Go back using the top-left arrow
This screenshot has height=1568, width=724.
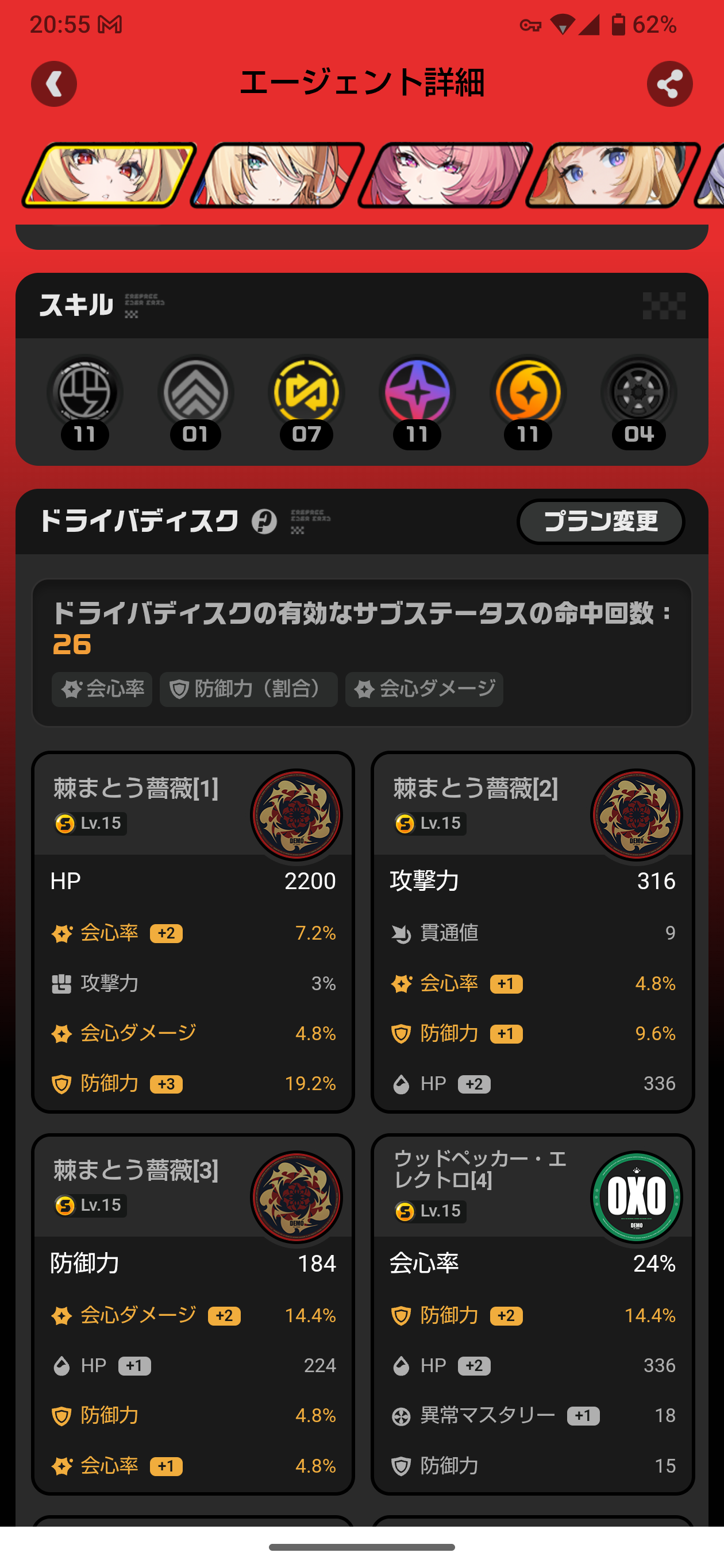pos(54,84)
